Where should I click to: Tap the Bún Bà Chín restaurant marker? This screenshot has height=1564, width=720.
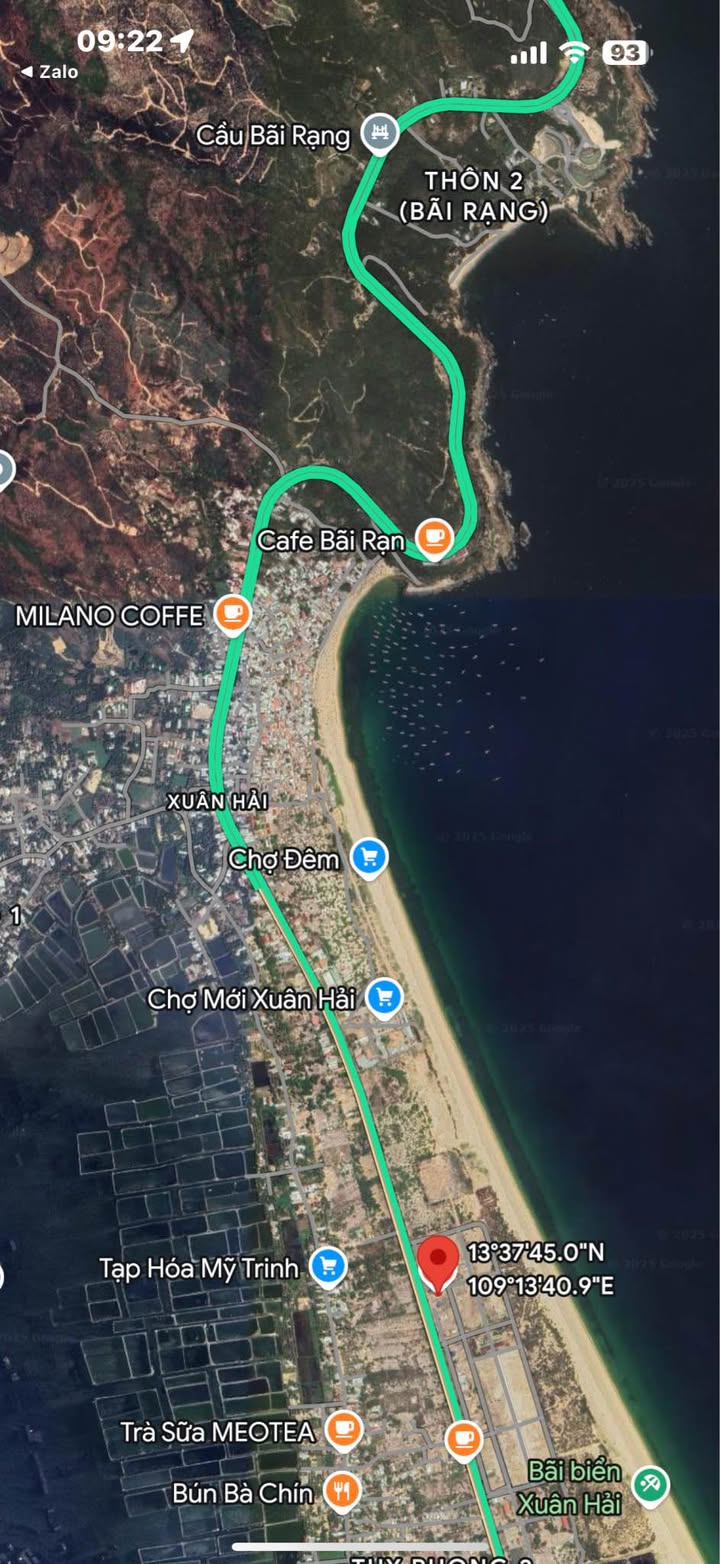[x=343, y=1492]
